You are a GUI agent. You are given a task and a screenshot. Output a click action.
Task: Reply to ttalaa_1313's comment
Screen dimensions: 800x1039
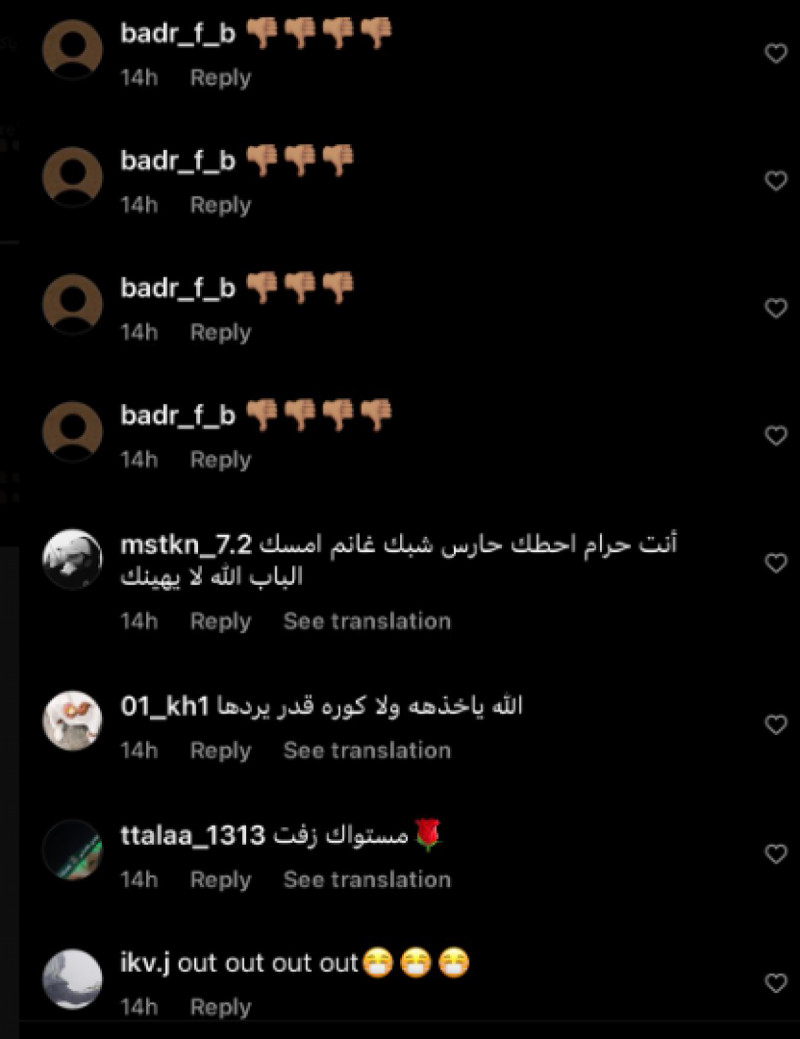[x=220, y=879]
